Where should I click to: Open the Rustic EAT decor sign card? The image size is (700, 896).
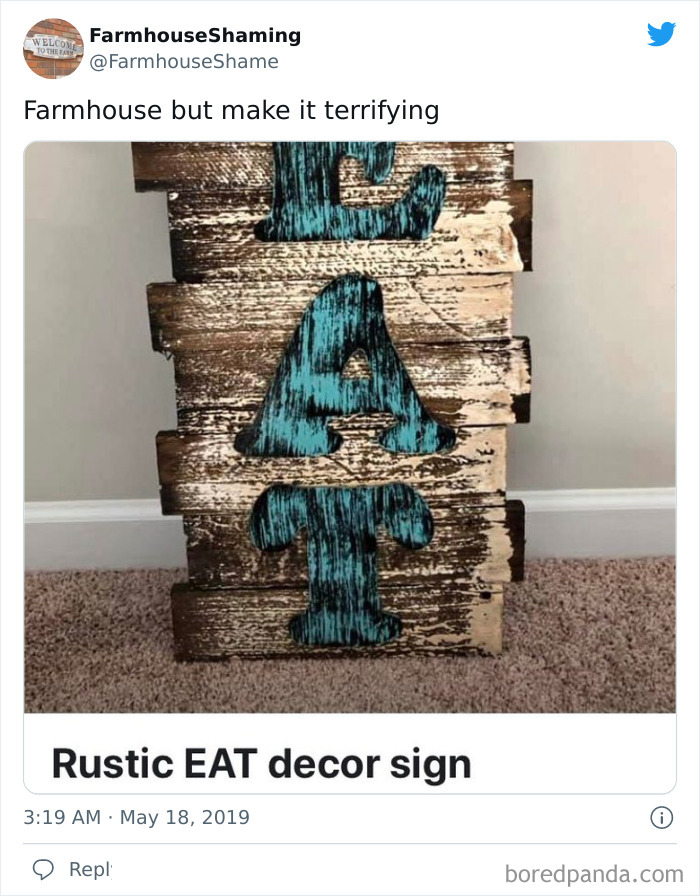point(350,467)
